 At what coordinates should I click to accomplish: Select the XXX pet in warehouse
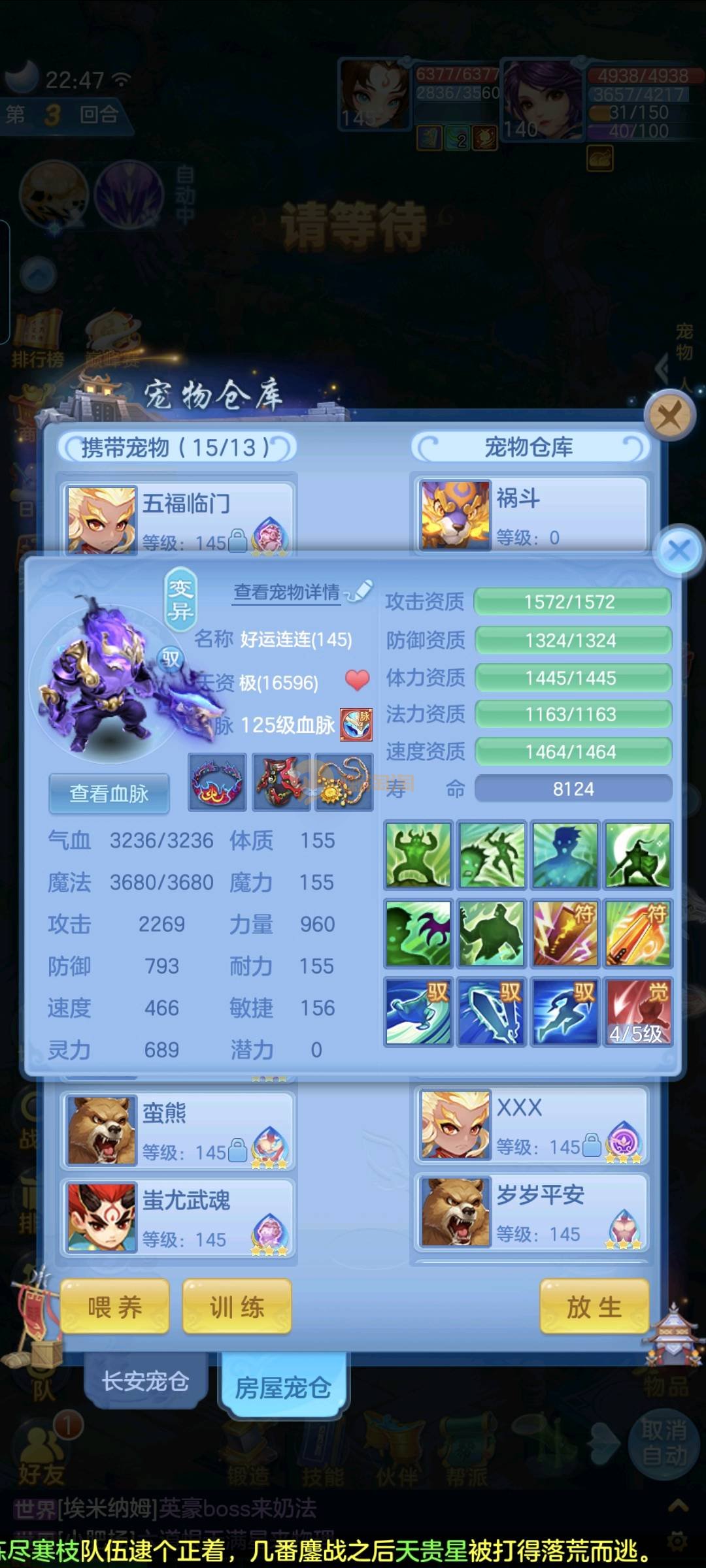(531, 1125)
